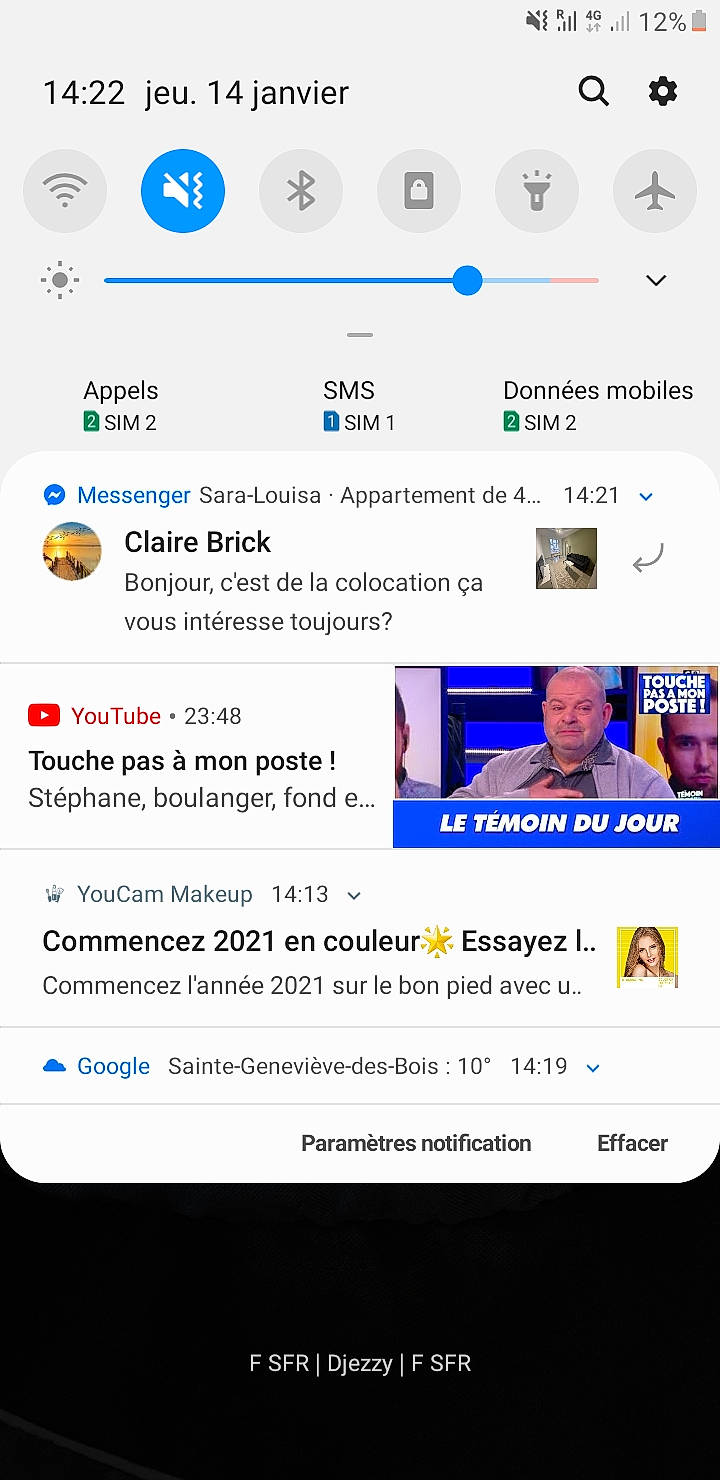Enable airplane mode
The height and width of the screenshot is (1480, 720).
pos(655,190)
